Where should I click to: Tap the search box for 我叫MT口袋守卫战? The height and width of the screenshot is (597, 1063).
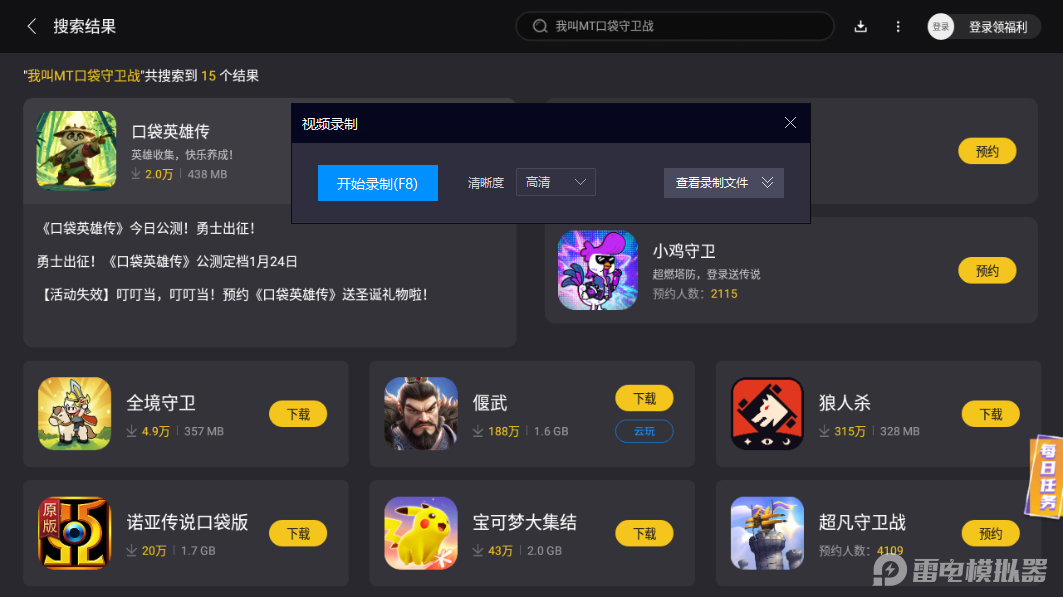coord(675,27)
